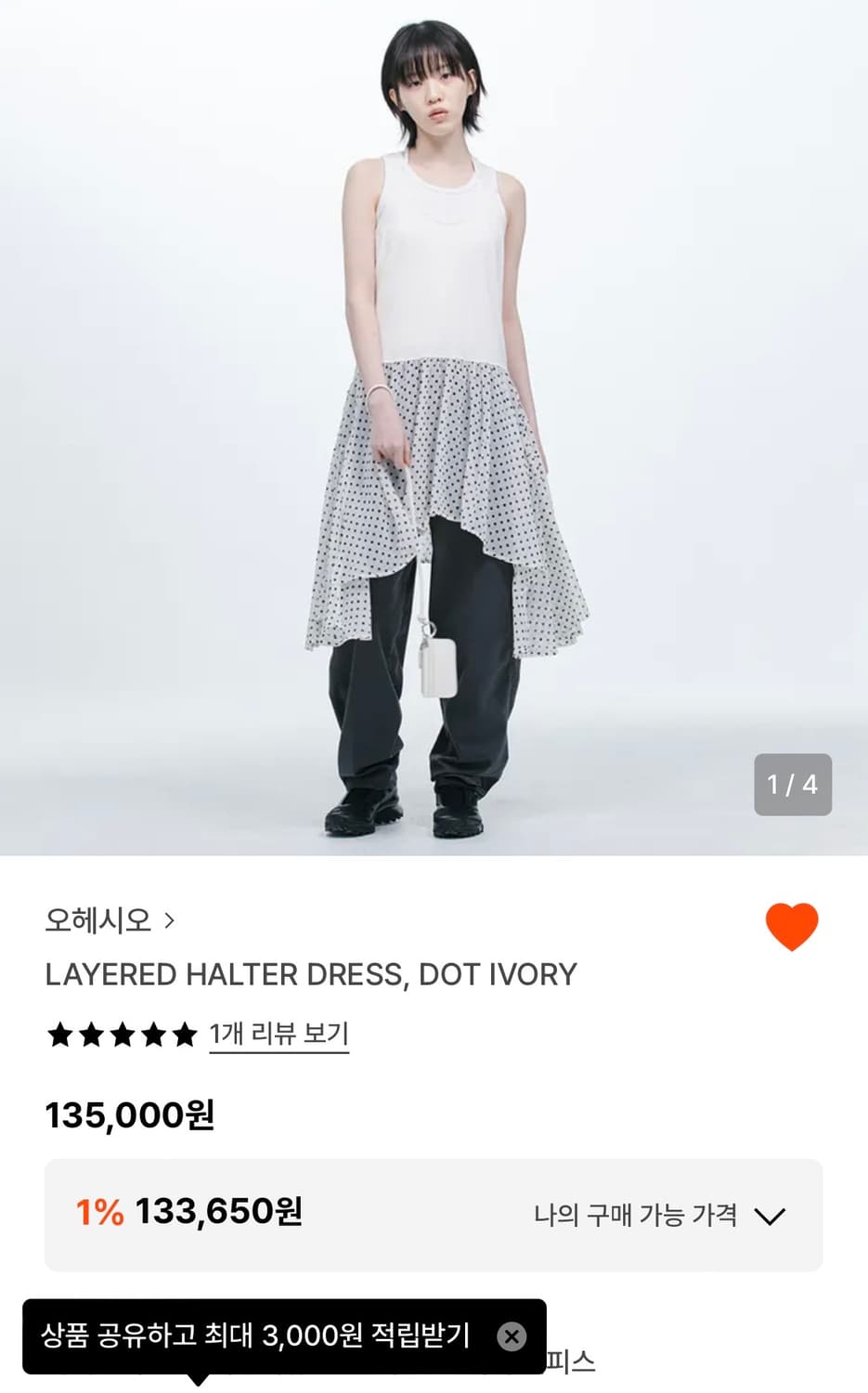868x1393 pixels.
Task: Toggle the orange heart wishlist icon
Action: pos(794,923)
